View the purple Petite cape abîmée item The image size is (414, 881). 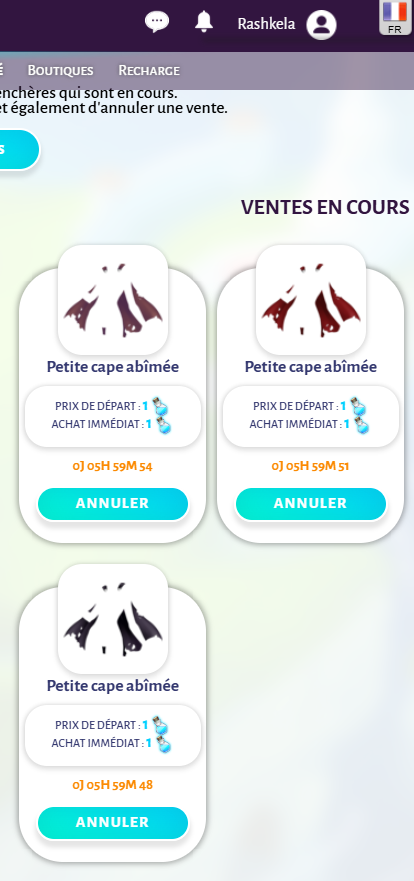(113, 300)
